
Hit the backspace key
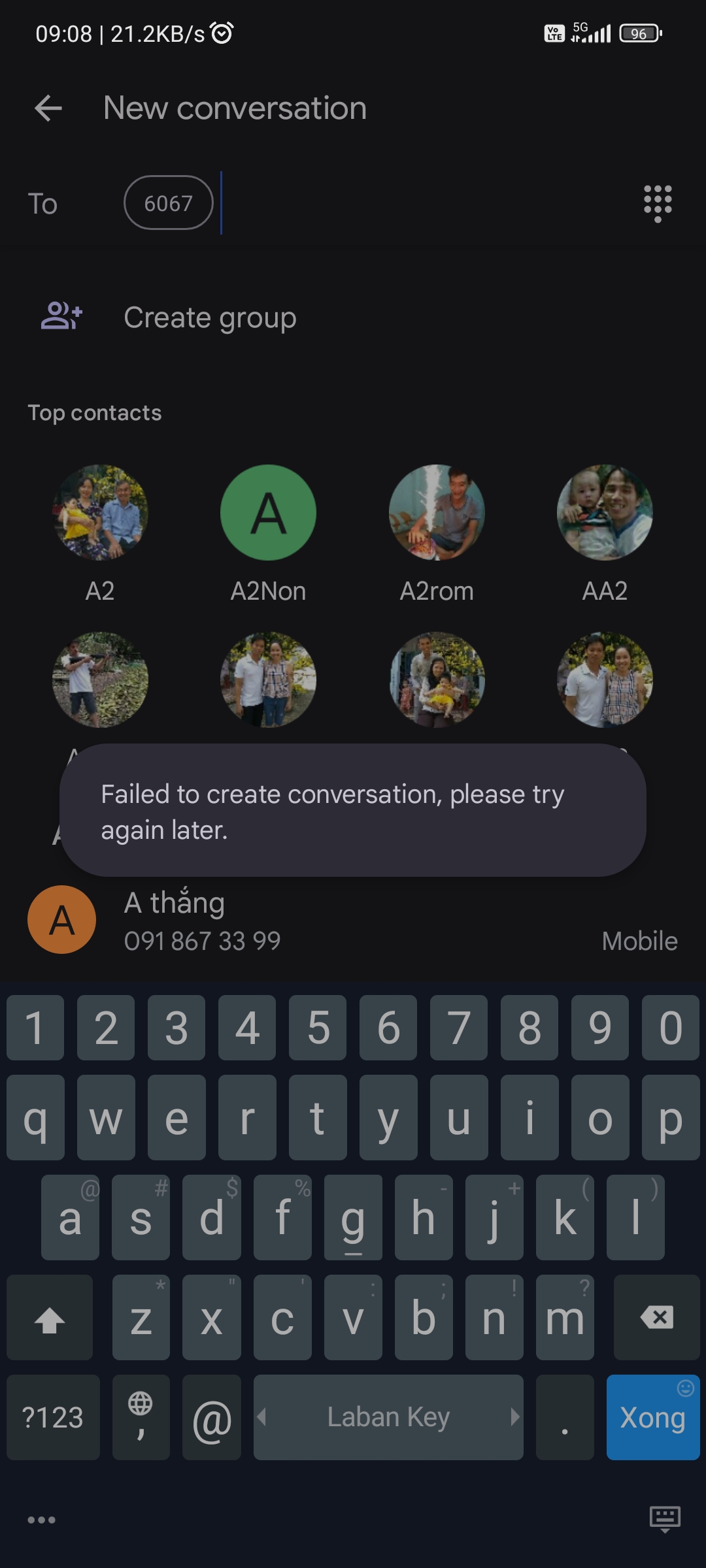tap(657, 1317)
